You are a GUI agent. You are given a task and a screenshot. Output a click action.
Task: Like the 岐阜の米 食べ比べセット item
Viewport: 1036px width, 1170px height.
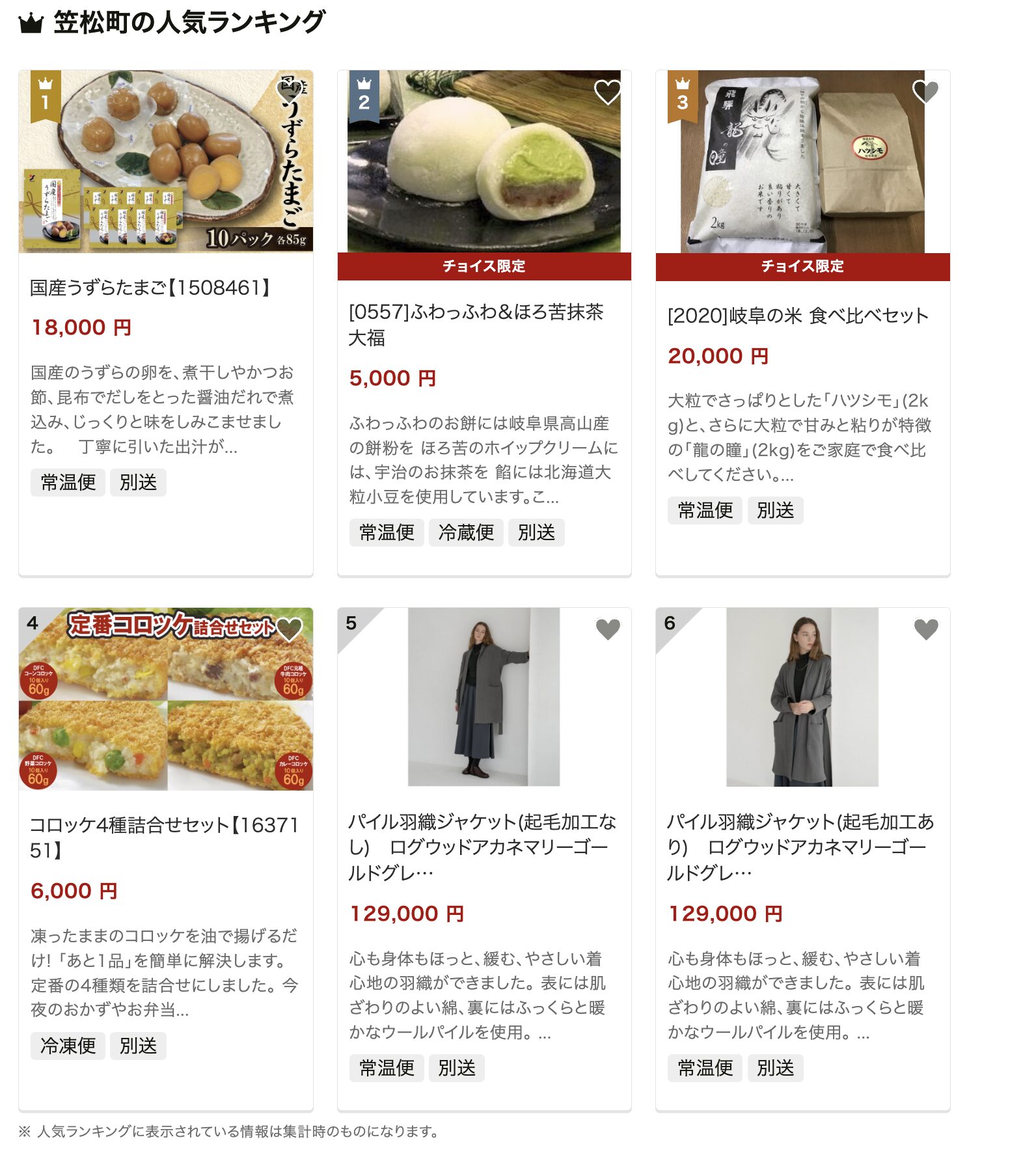(925, 92)
